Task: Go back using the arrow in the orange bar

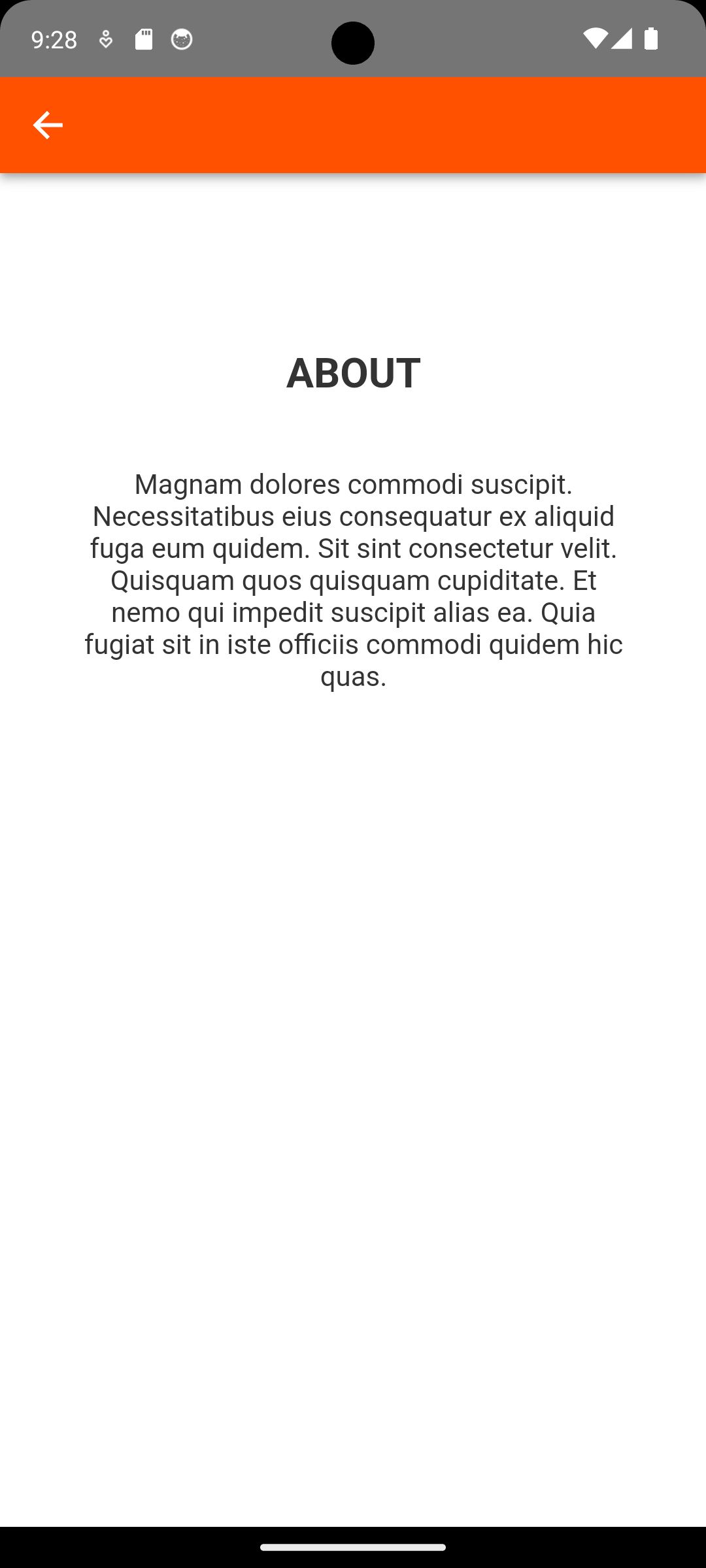Action: [48, 125]
